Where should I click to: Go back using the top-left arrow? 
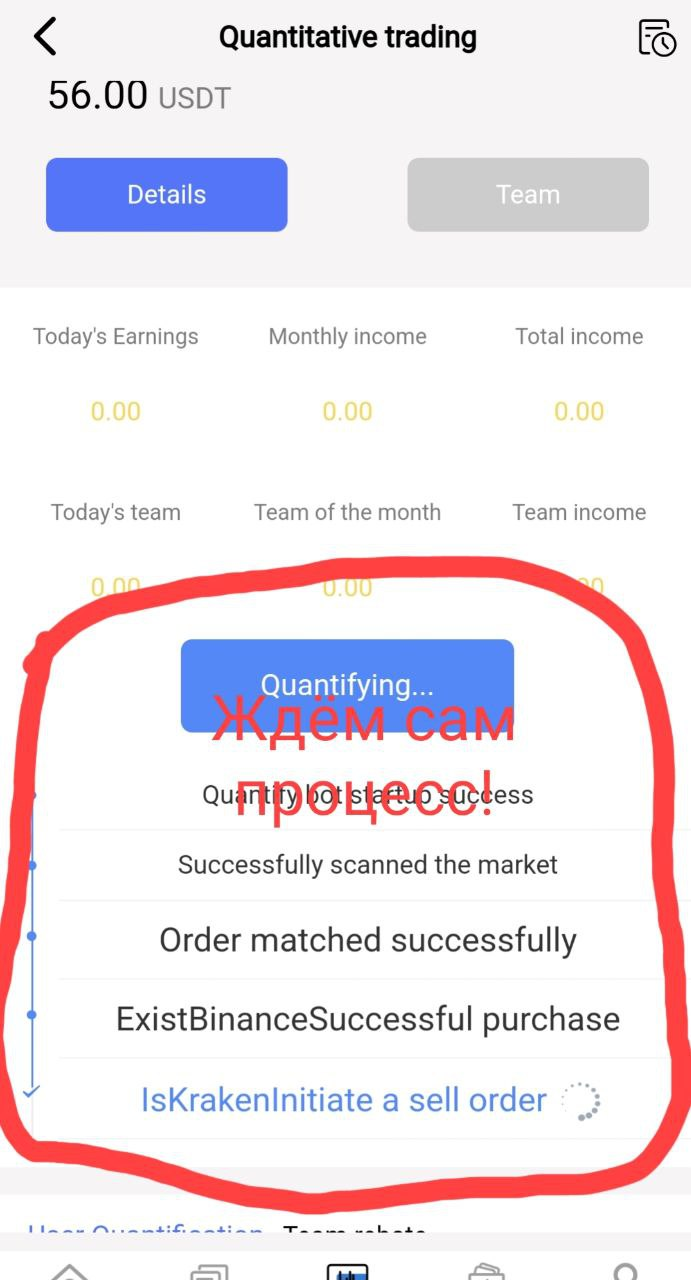tap(46, 37)
